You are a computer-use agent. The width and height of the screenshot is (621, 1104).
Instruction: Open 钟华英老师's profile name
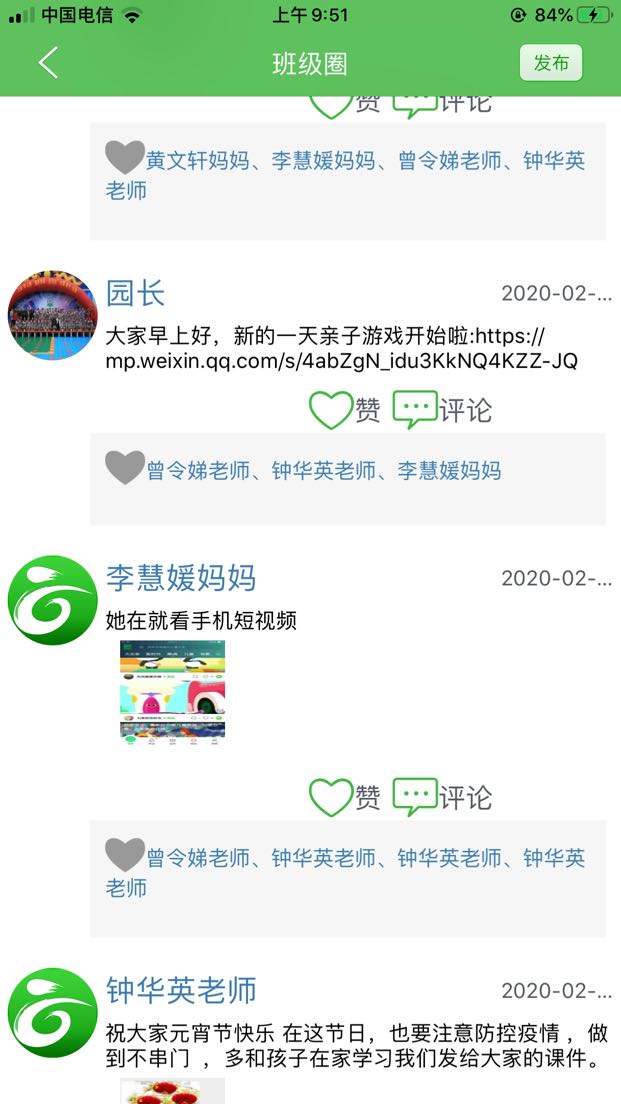click(x=181, y=990)
